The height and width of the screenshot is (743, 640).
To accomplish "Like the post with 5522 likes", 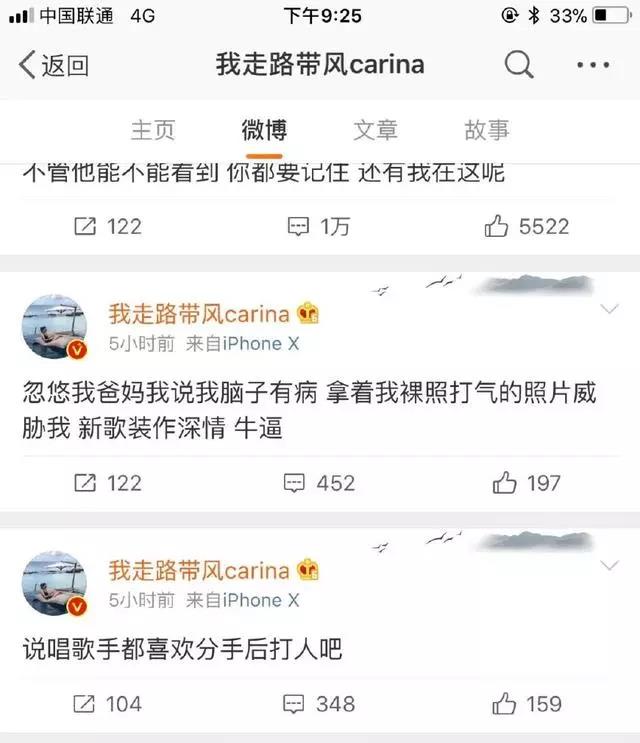I will click(527, 227).
